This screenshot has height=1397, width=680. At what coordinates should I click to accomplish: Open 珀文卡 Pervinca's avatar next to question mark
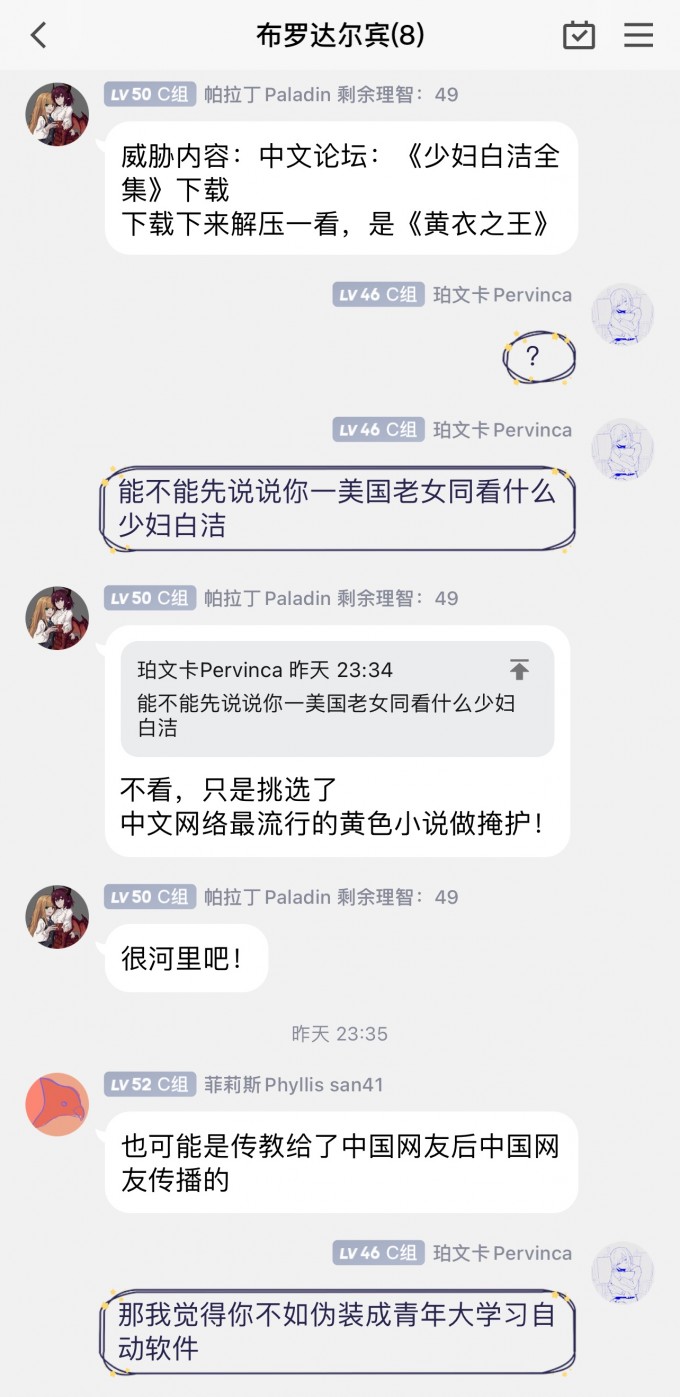click(x=622, y=314)
